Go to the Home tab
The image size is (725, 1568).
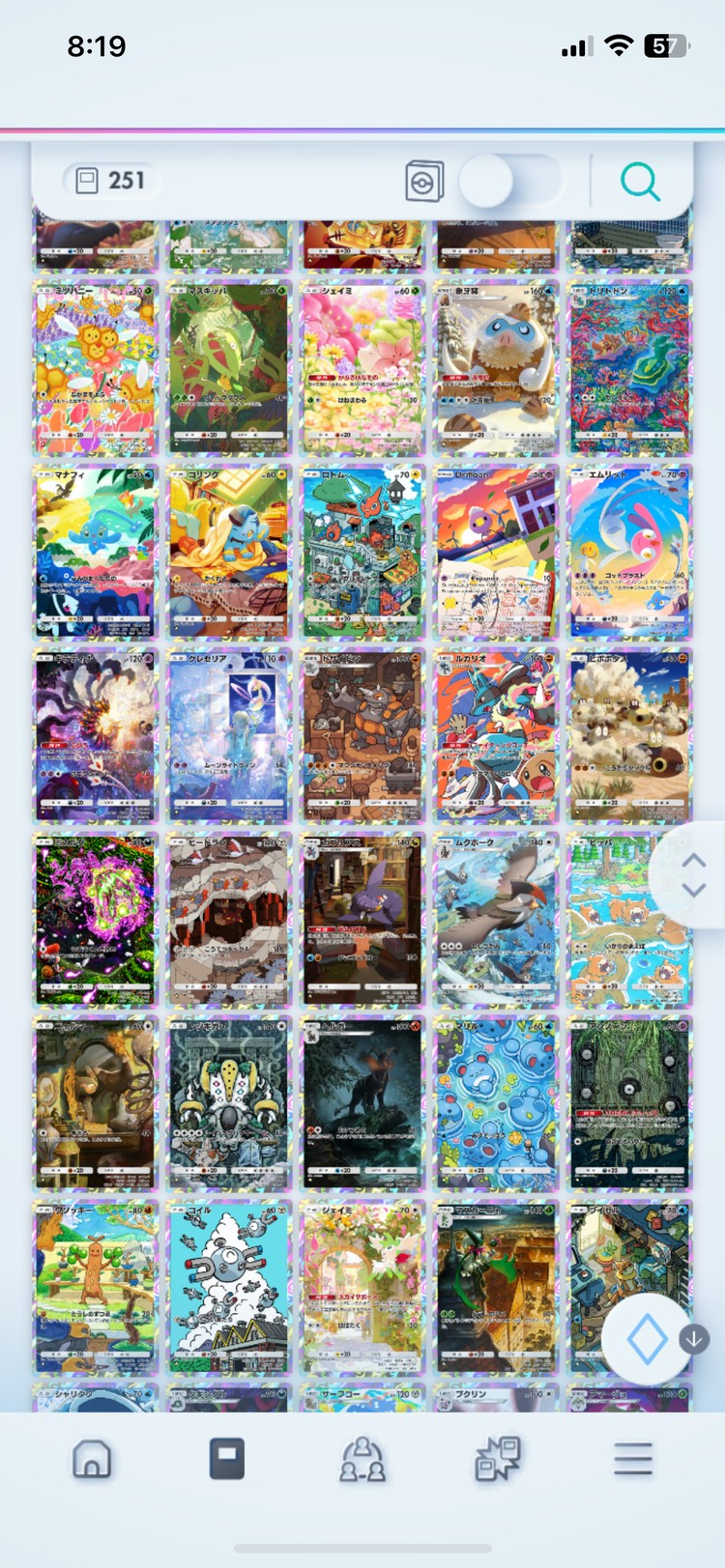pos(92,1458)
